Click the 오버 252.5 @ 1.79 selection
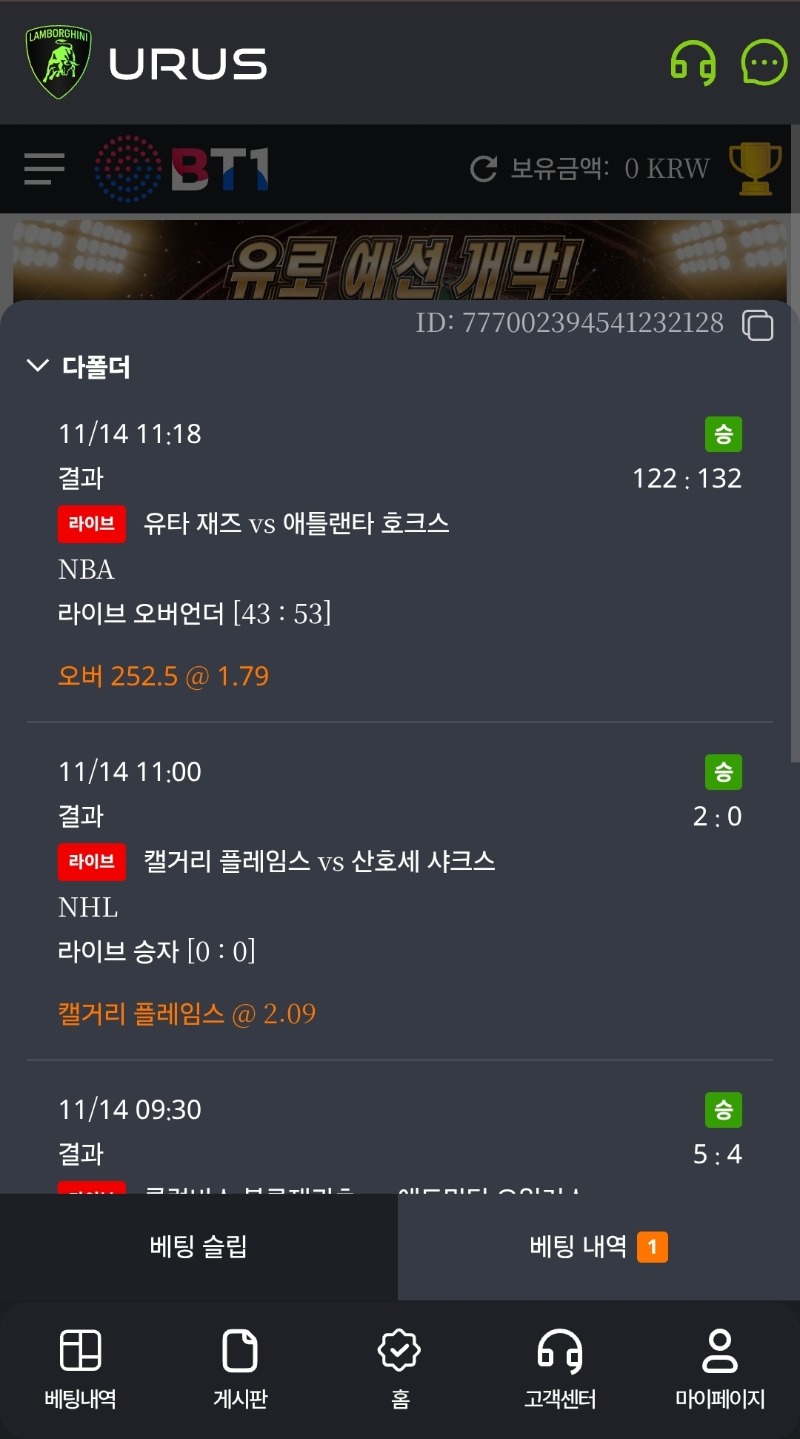Image resolution: width=800 pixels, height=1439 pixels. coord(163,676)
